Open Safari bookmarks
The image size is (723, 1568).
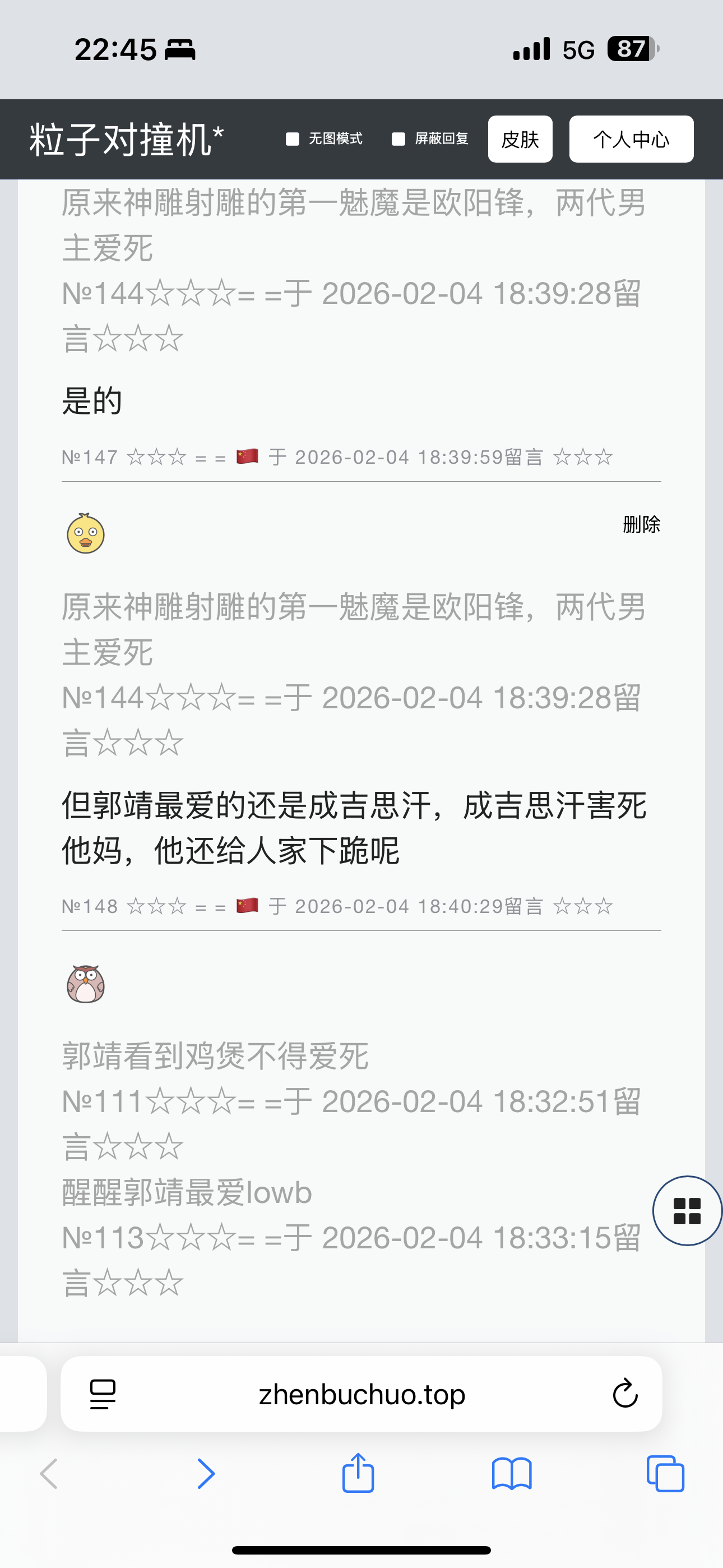coord(511,1474)
